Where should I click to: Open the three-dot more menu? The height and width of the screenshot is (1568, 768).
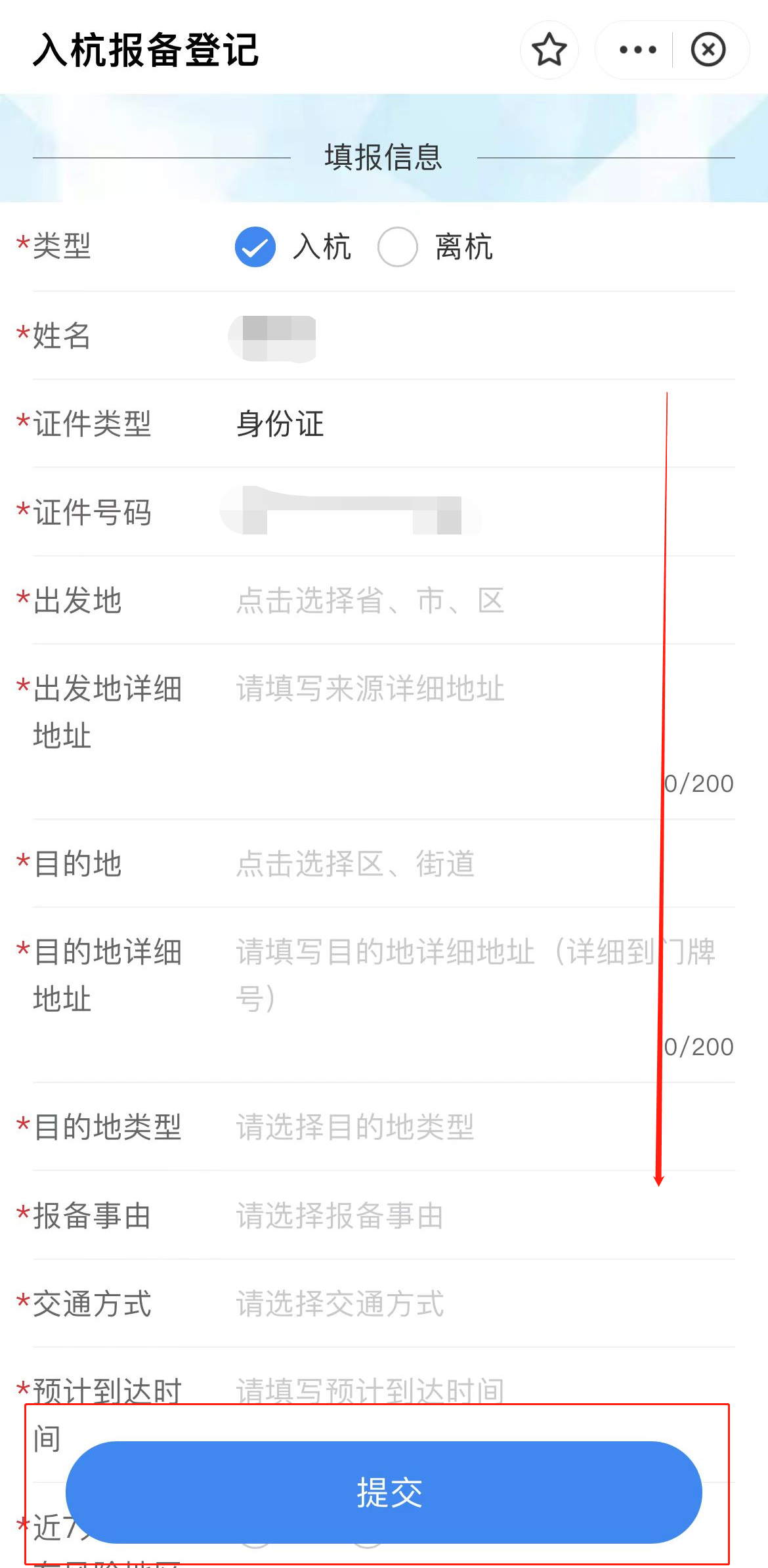click(637, 50)
